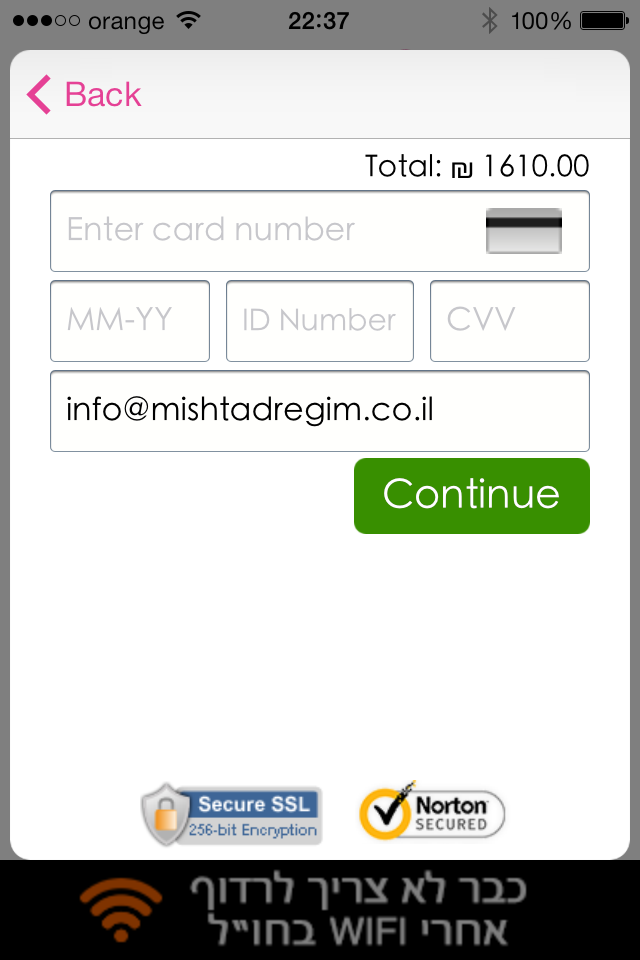Screen dimensions: 640x960
Task: Tap the Enter card number field
Action: tap(260, 231)
